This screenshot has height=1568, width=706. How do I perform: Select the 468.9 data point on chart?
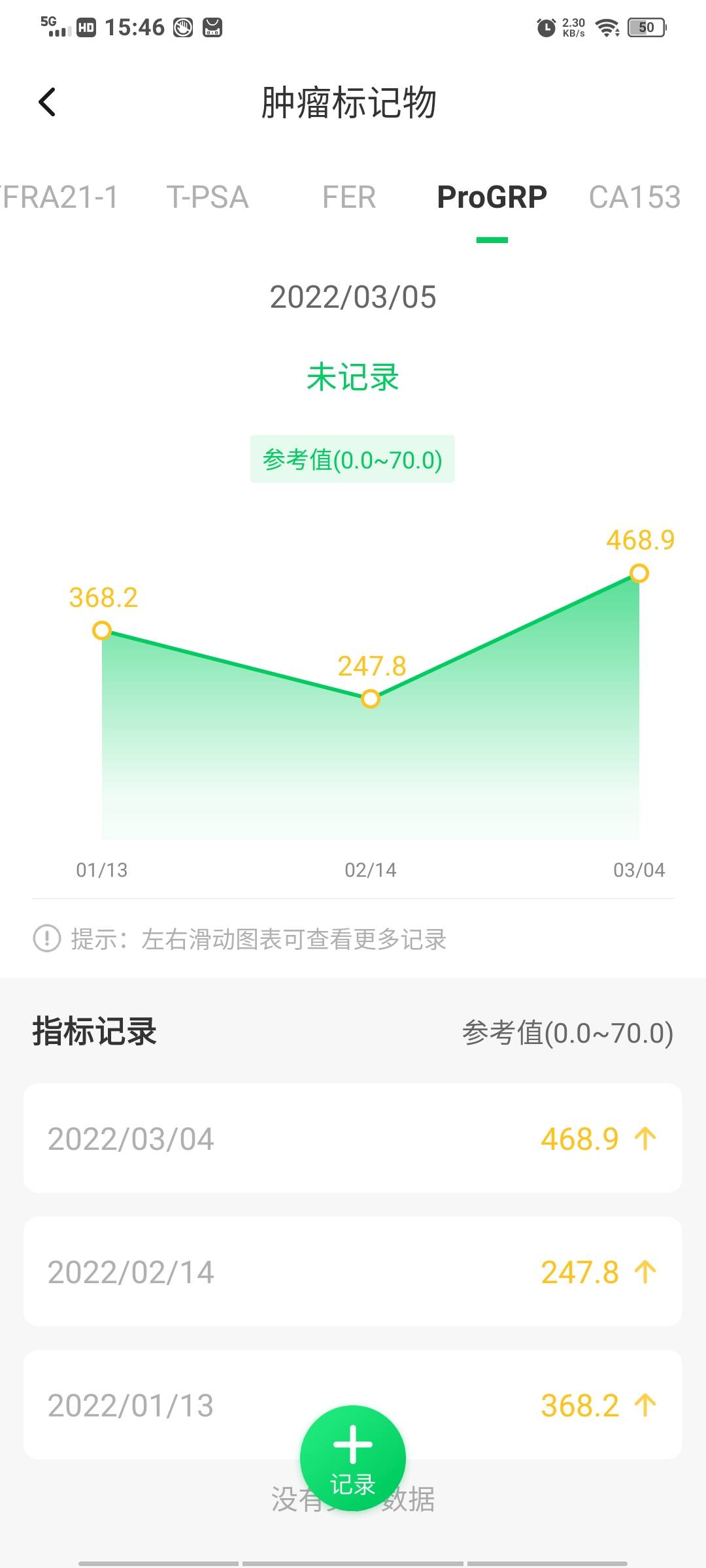639,574
